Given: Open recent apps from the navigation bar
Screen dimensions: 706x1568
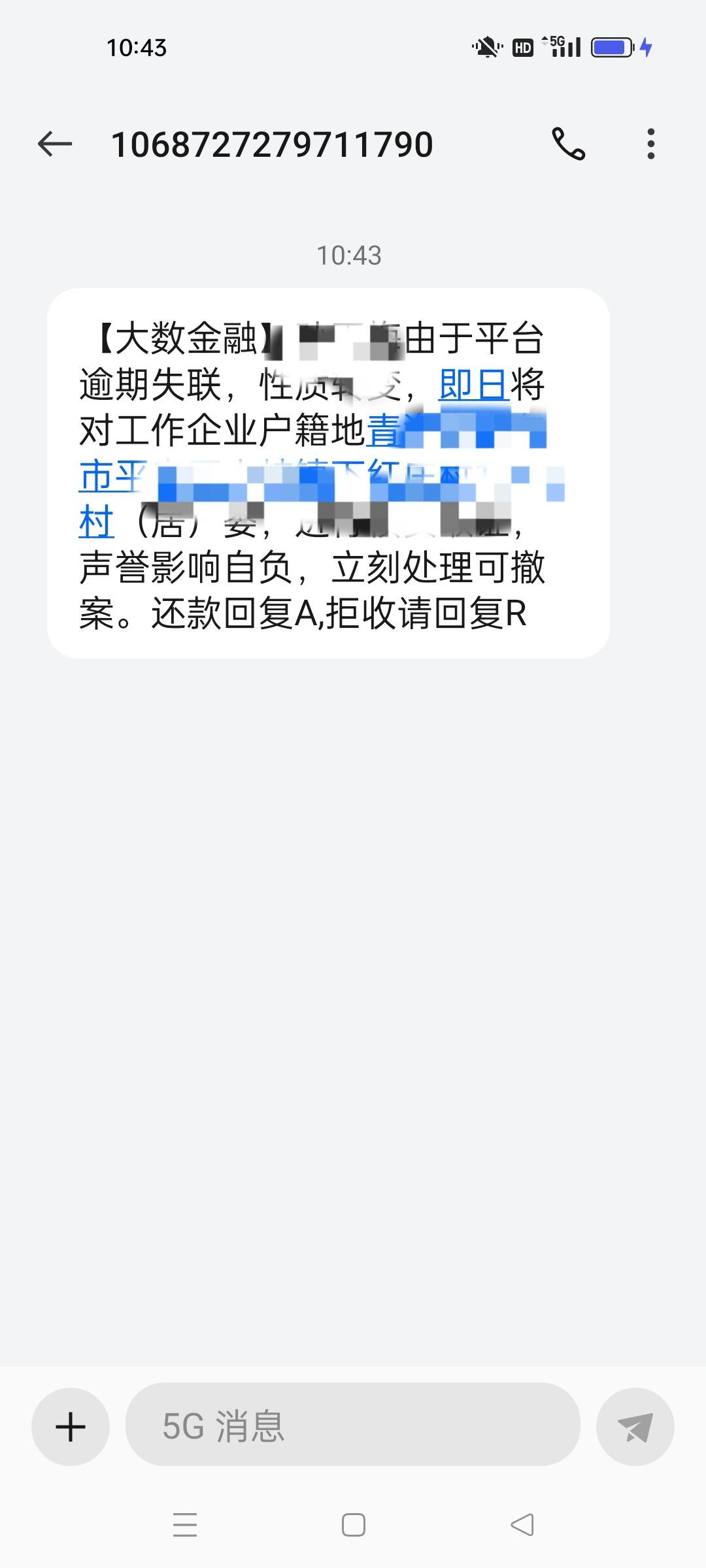Looking at the screenshot, I should [x=185, y=1525].
